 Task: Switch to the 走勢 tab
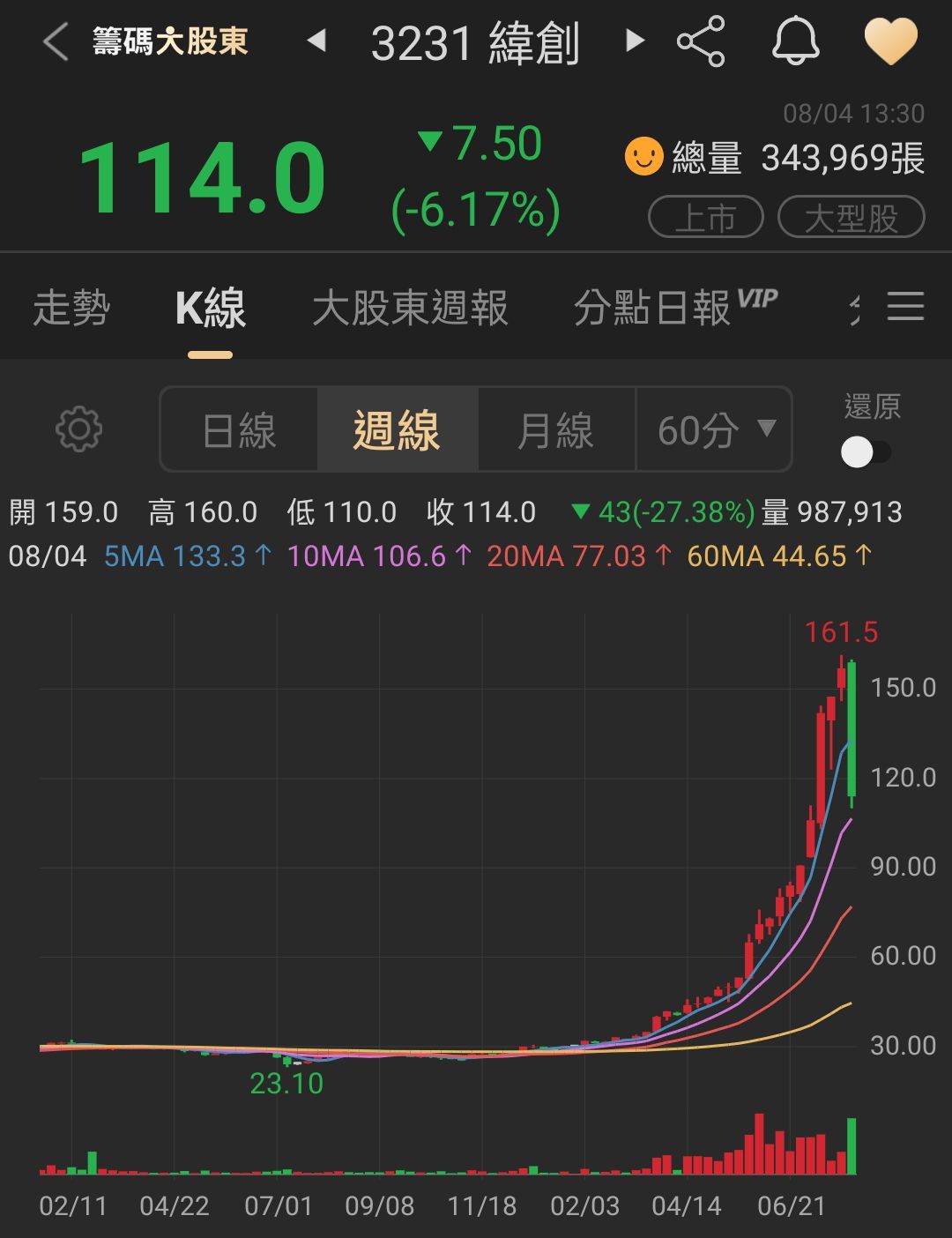click(71, 309)
